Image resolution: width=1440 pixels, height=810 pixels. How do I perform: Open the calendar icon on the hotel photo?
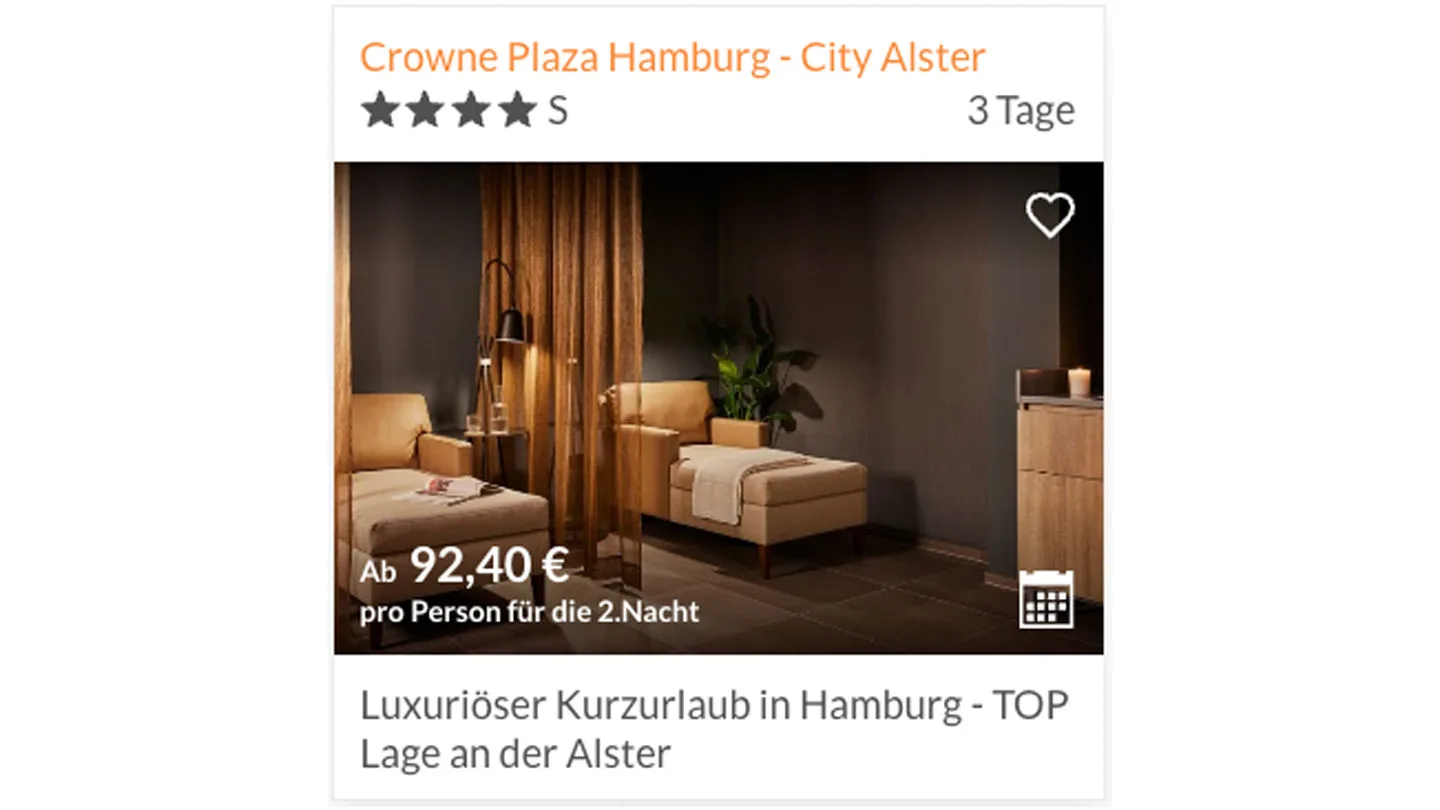(1046, 599)
